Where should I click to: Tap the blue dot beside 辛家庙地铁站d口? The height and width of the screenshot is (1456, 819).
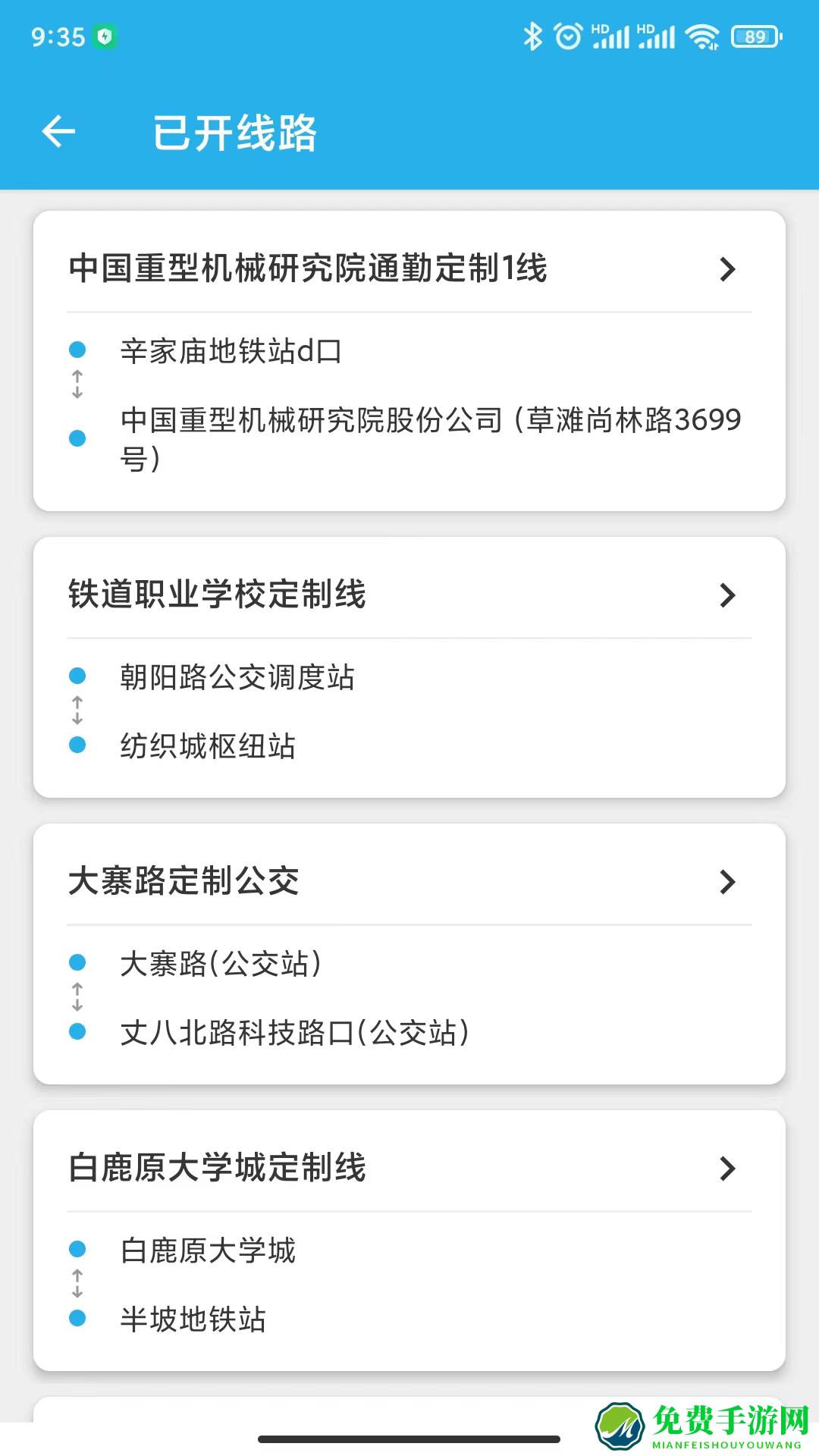point(77,350)
